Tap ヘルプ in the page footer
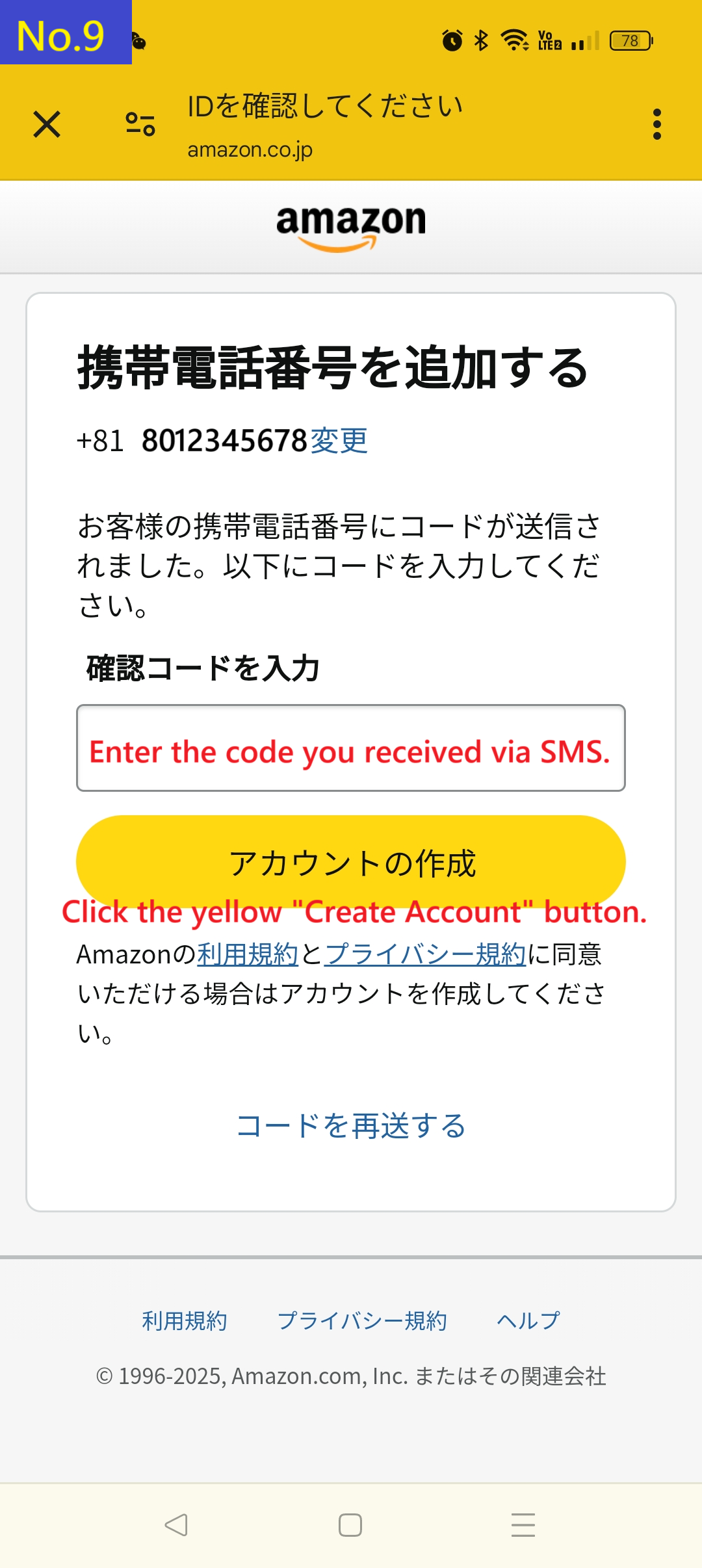The width and height of the screenshot is (702, 1568). click(x=528, y=1320)
